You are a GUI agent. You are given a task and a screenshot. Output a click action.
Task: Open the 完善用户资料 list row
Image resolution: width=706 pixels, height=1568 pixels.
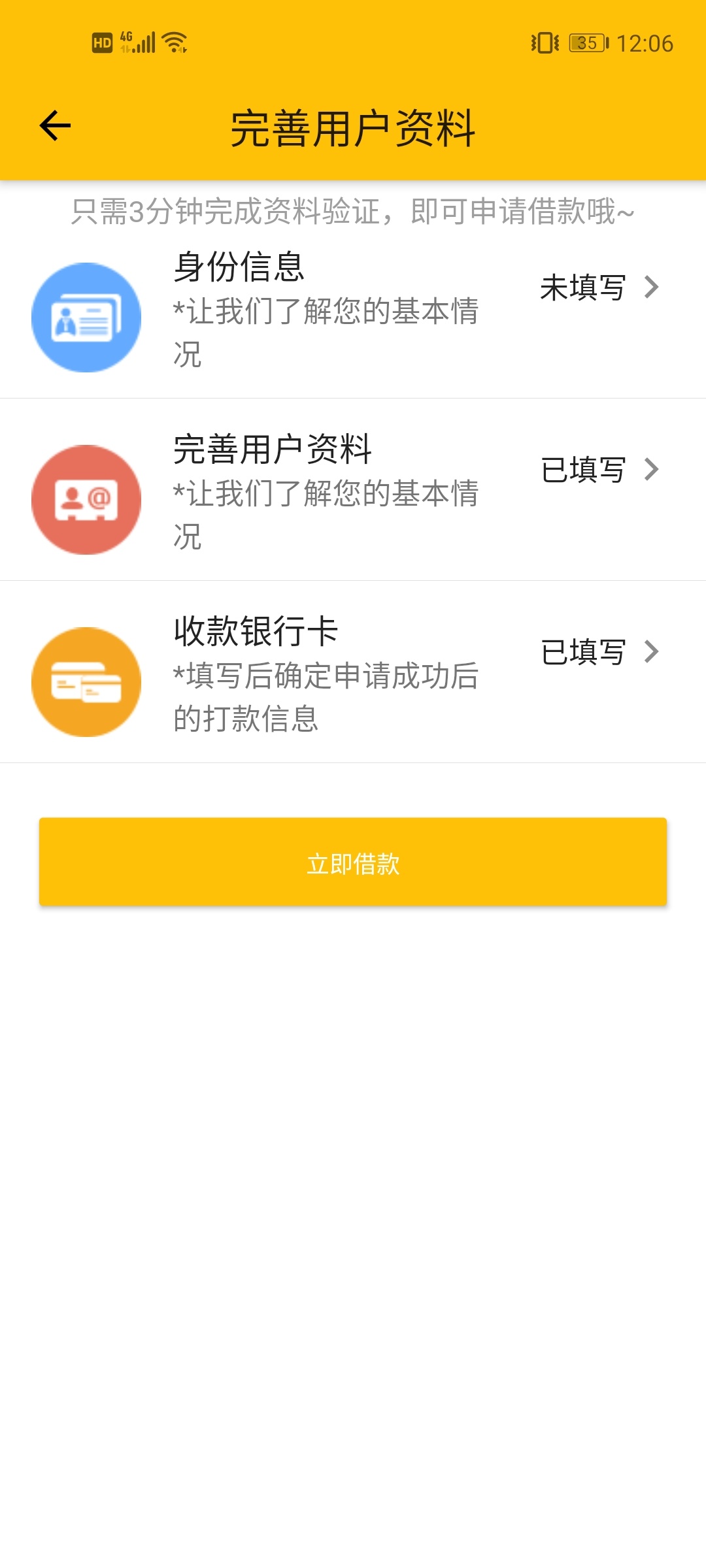point(353,489)
